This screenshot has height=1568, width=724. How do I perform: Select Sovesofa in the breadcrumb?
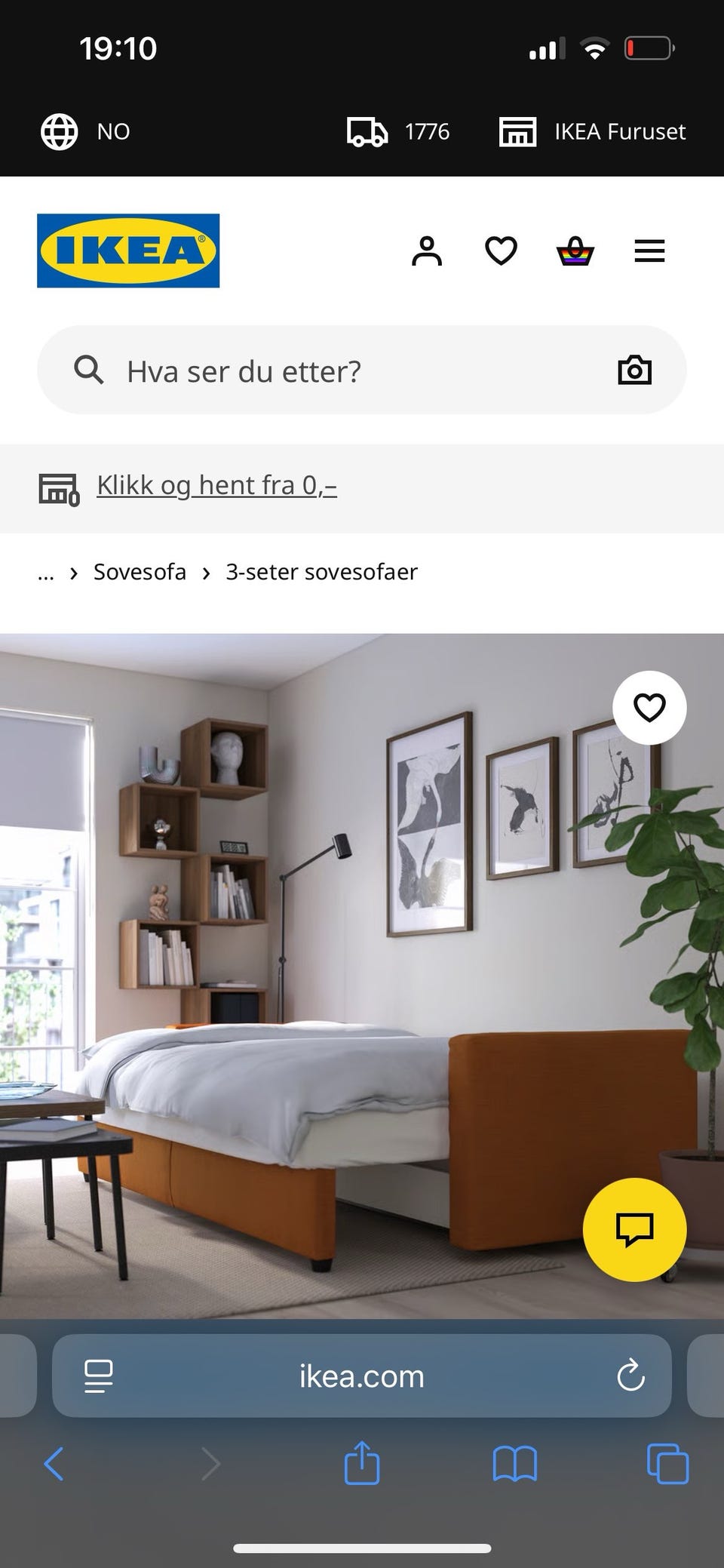(x=139, y=572)
